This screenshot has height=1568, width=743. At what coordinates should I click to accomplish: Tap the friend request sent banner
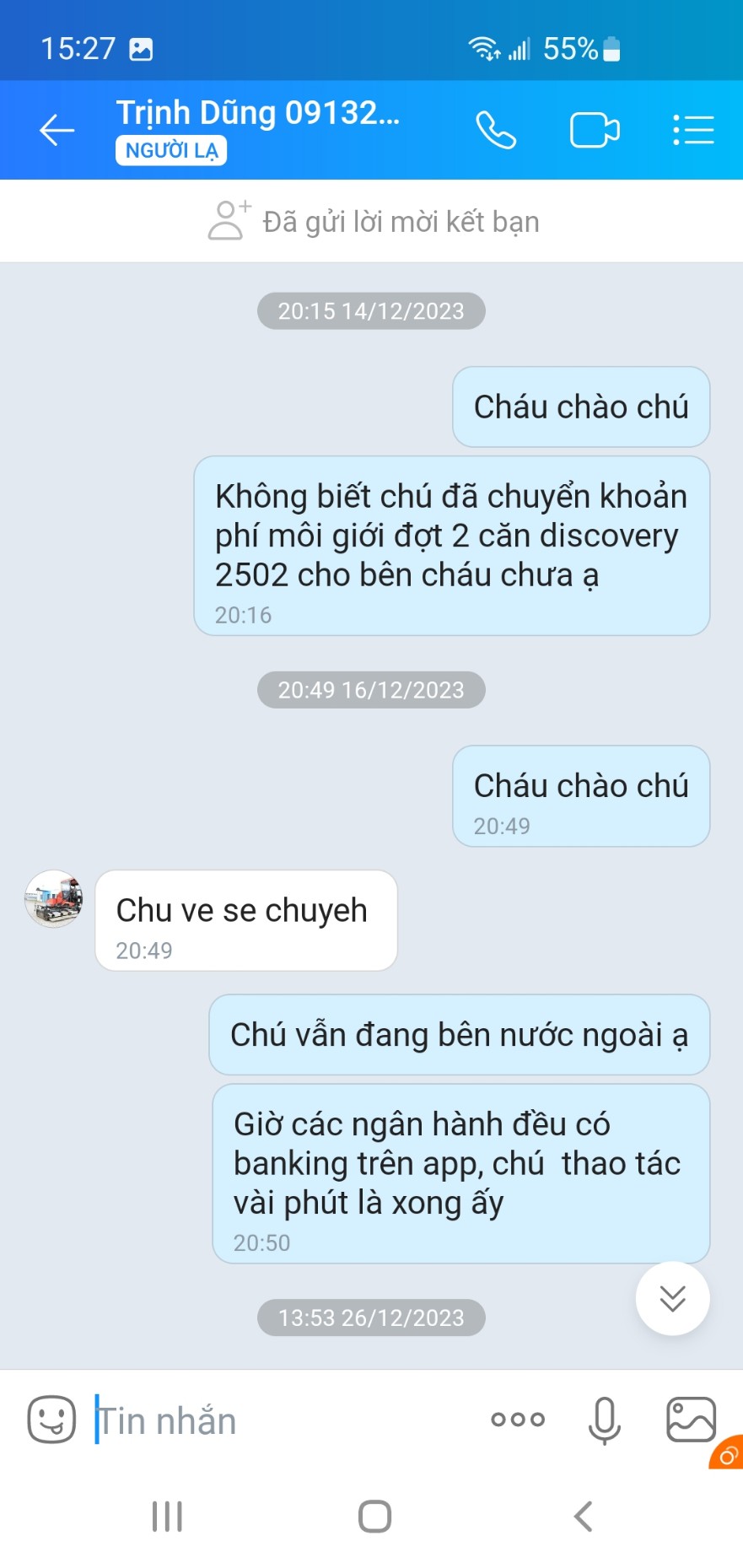coord(372,222)
